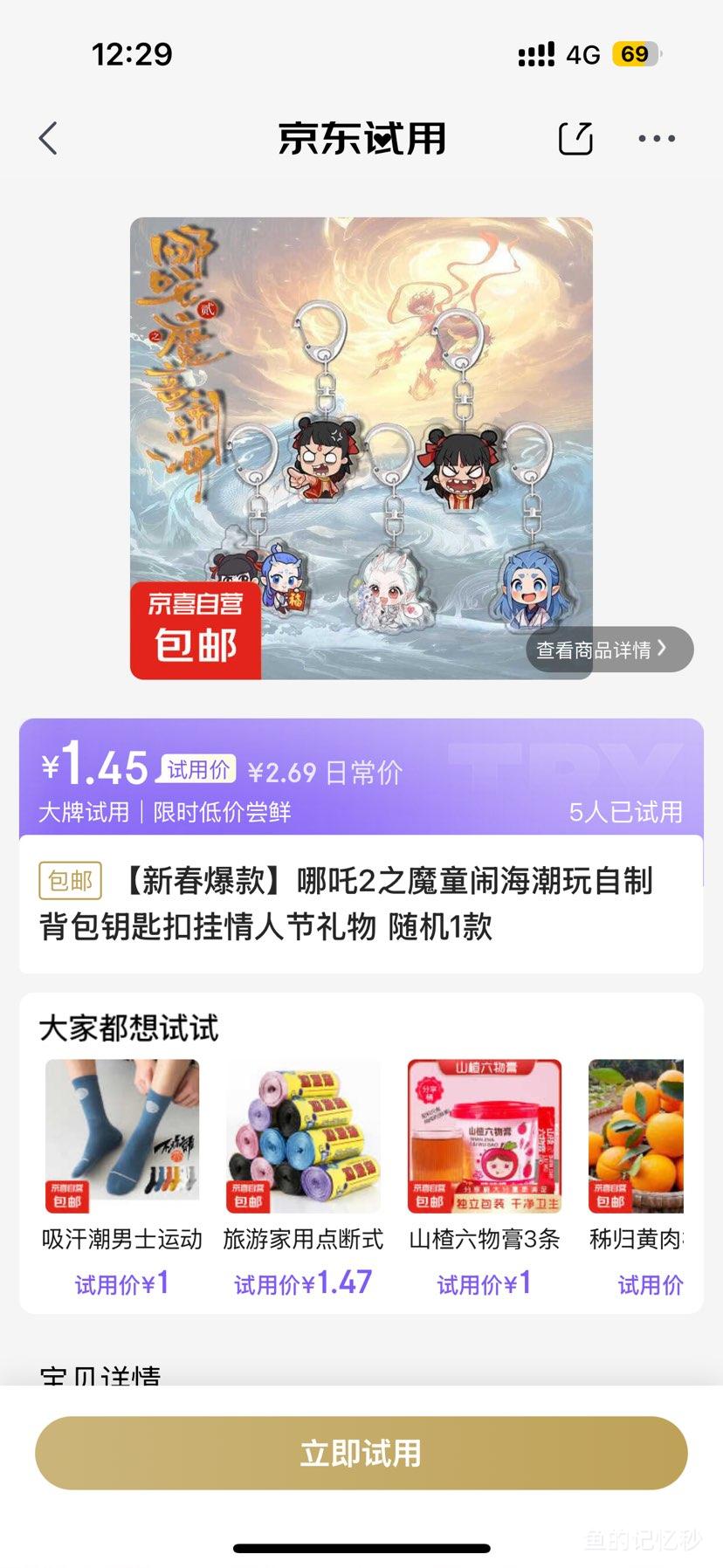Open the Nezha keychain product image
The width and height of the screenshot is (723, 1568).
pos(361,448)
